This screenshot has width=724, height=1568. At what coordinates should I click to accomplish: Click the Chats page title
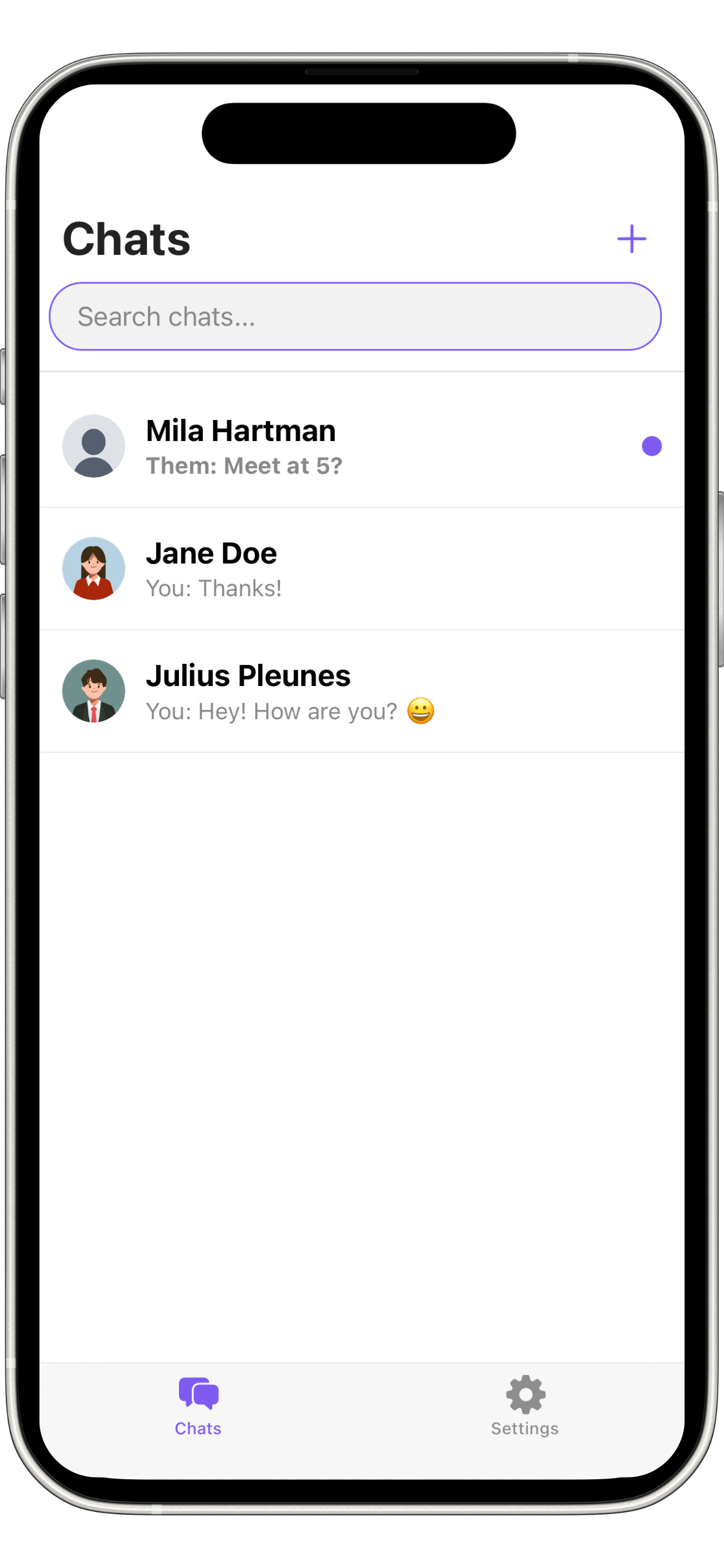point(126,239)
